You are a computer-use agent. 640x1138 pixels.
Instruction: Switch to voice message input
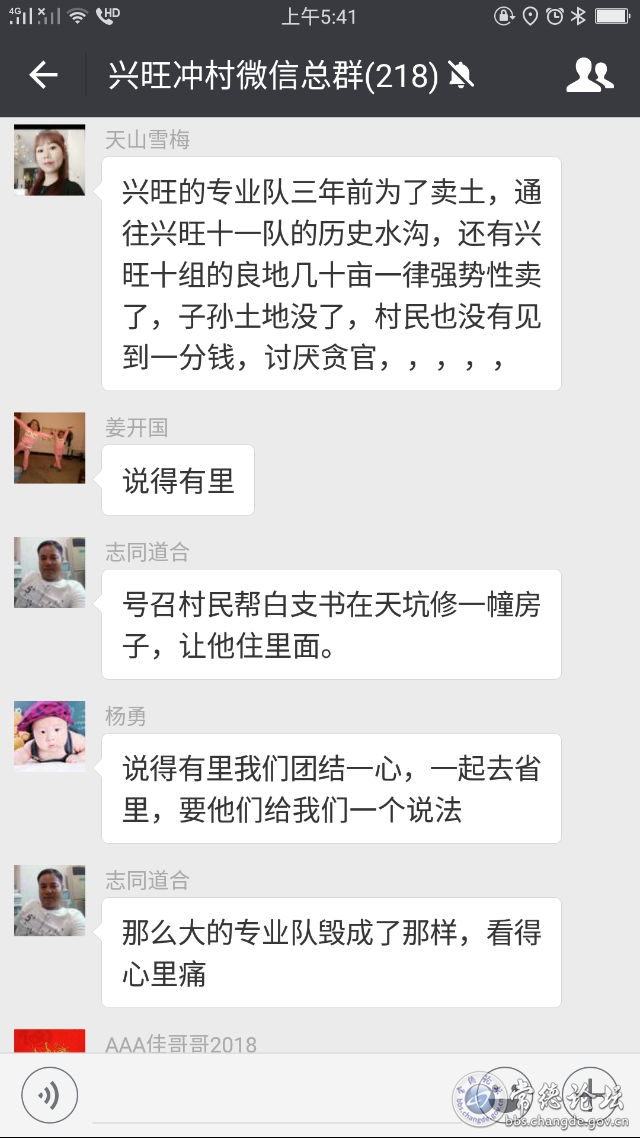click(x=49, y=1095)
